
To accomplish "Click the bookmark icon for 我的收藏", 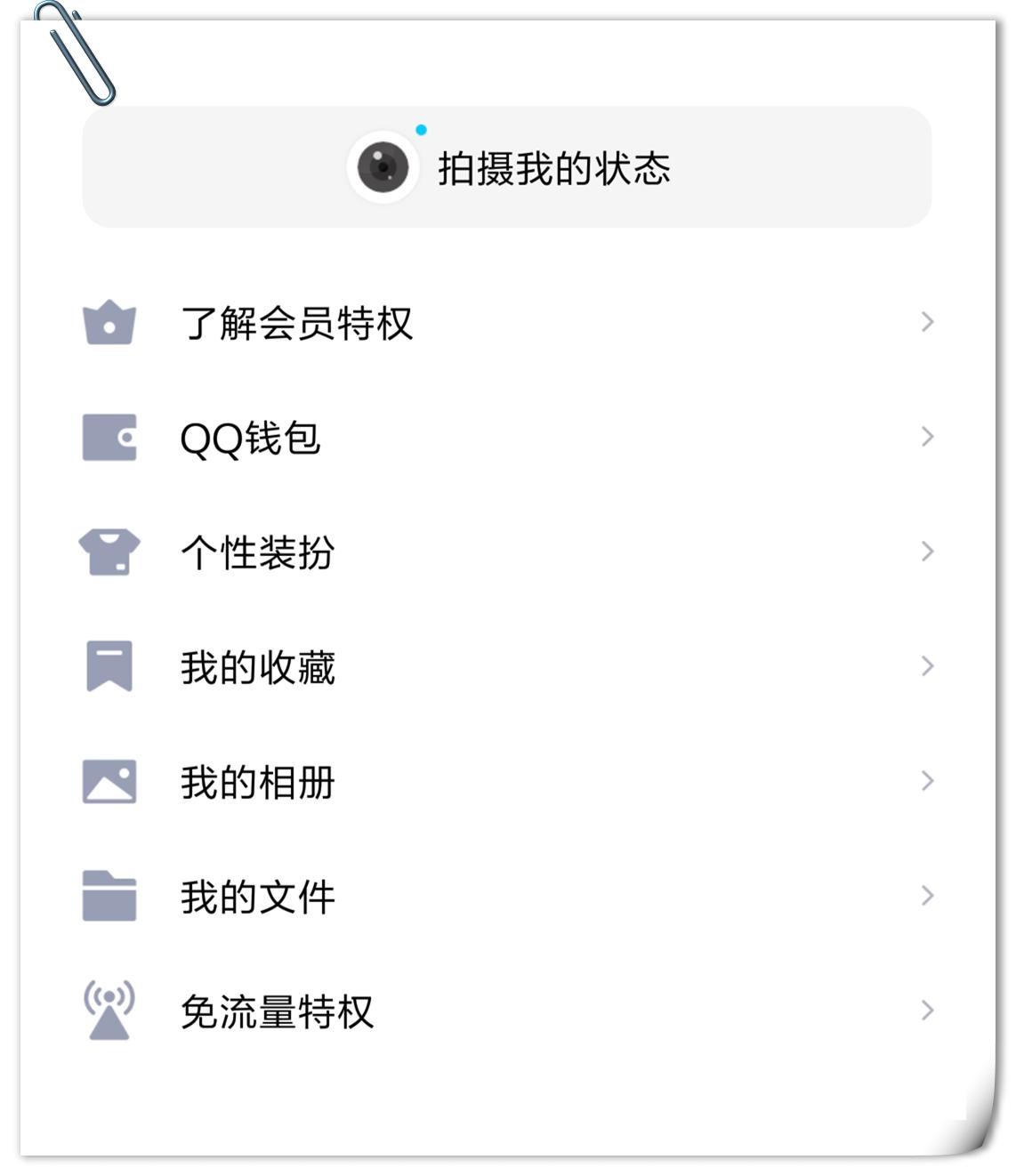I will [x=109, y=667].
